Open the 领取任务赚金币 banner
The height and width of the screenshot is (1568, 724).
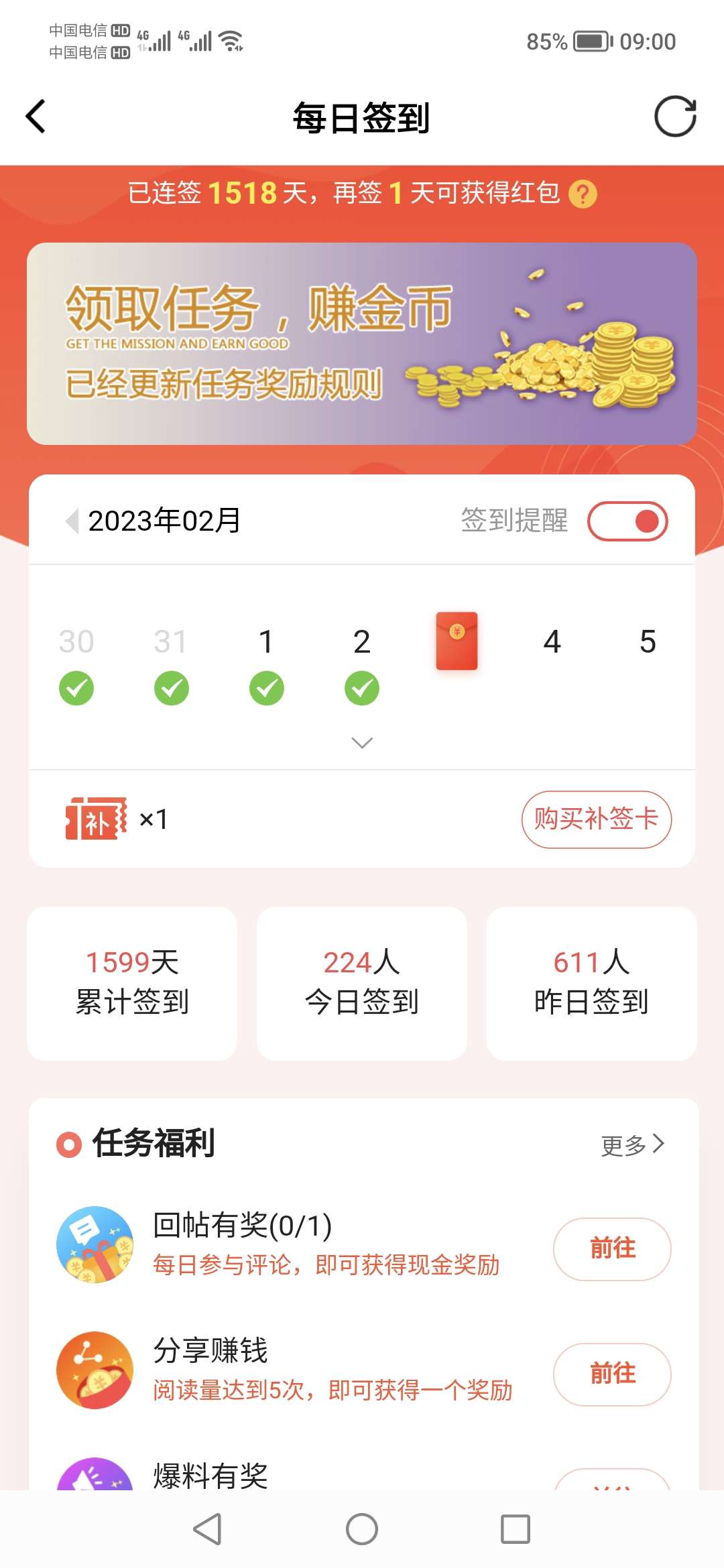(x=362, y=344)
